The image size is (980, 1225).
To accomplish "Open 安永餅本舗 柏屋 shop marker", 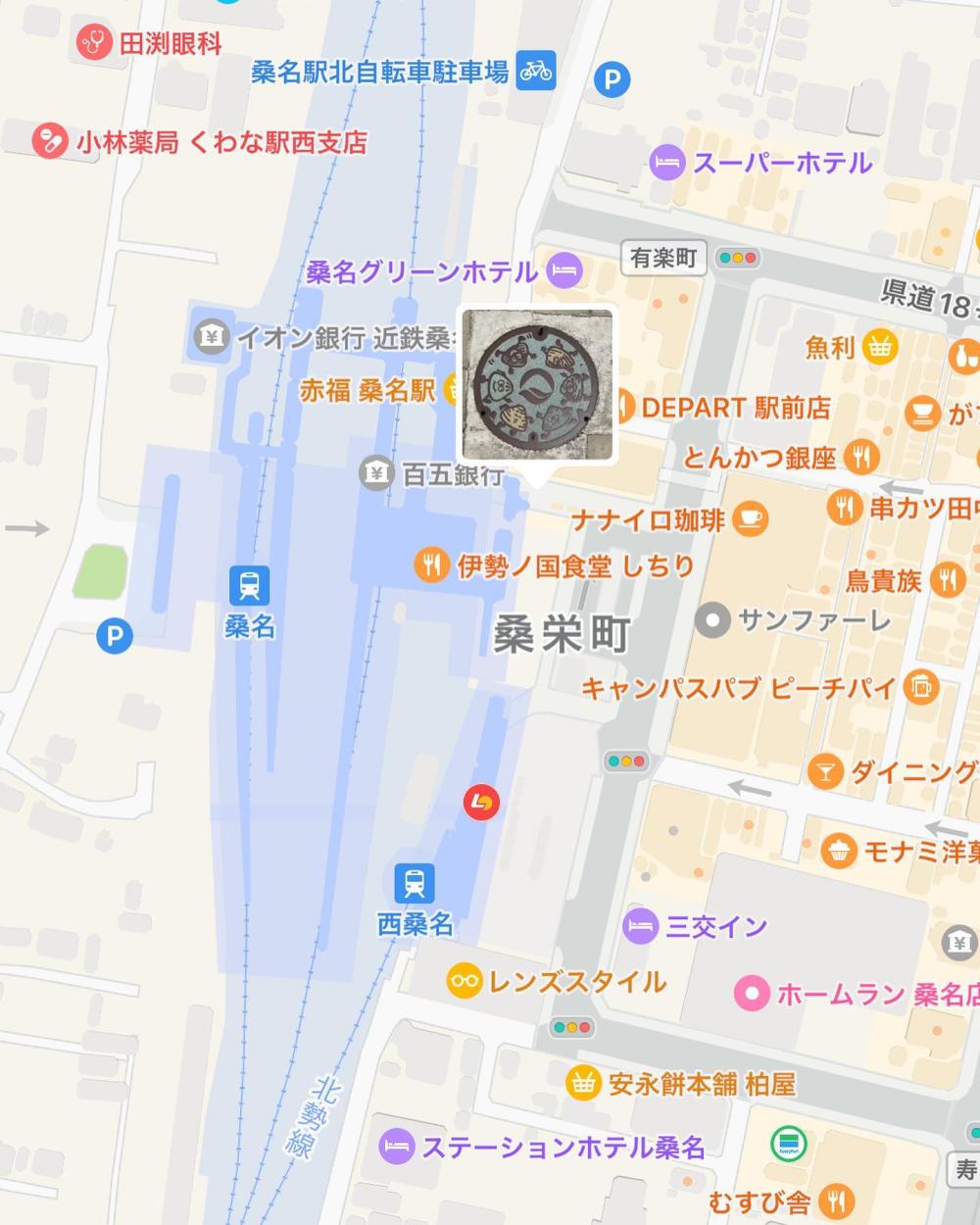I will [x=583, y=1084].
